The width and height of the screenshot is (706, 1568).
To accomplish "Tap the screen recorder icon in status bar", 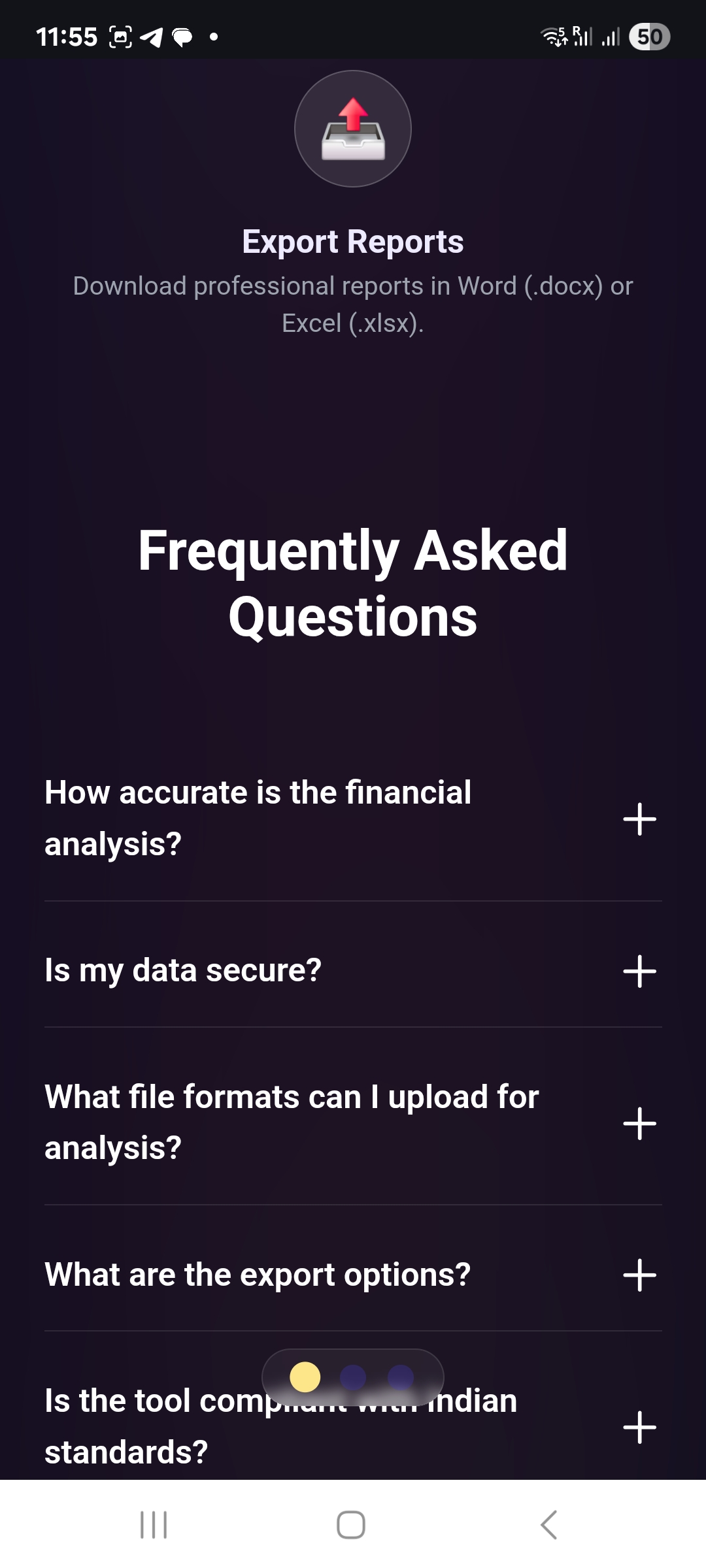I will click(x=119, y=37).
